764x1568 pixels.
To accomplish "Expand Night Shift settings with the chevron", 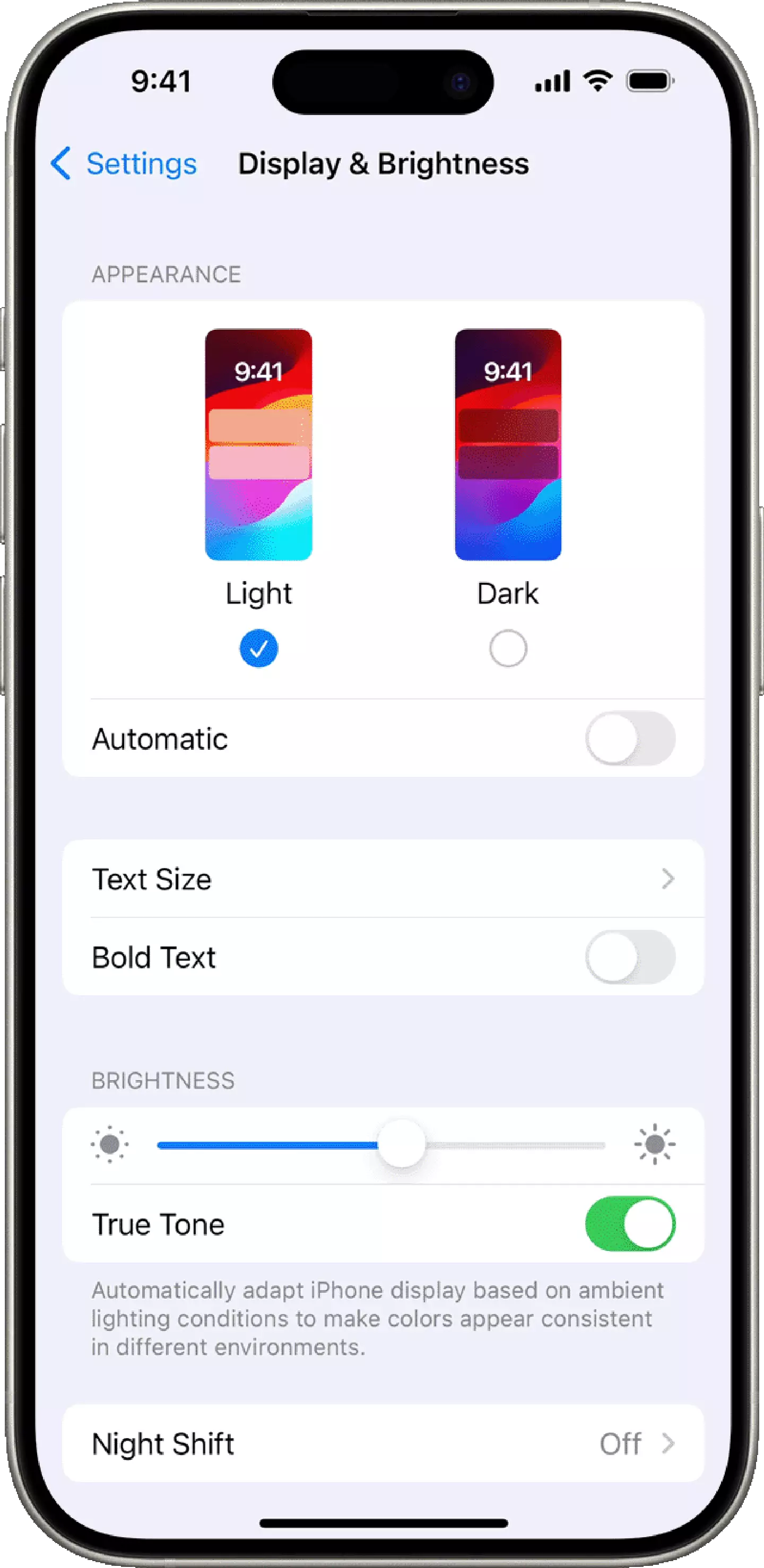I will pyautogui.click(x=670, y=1443).
